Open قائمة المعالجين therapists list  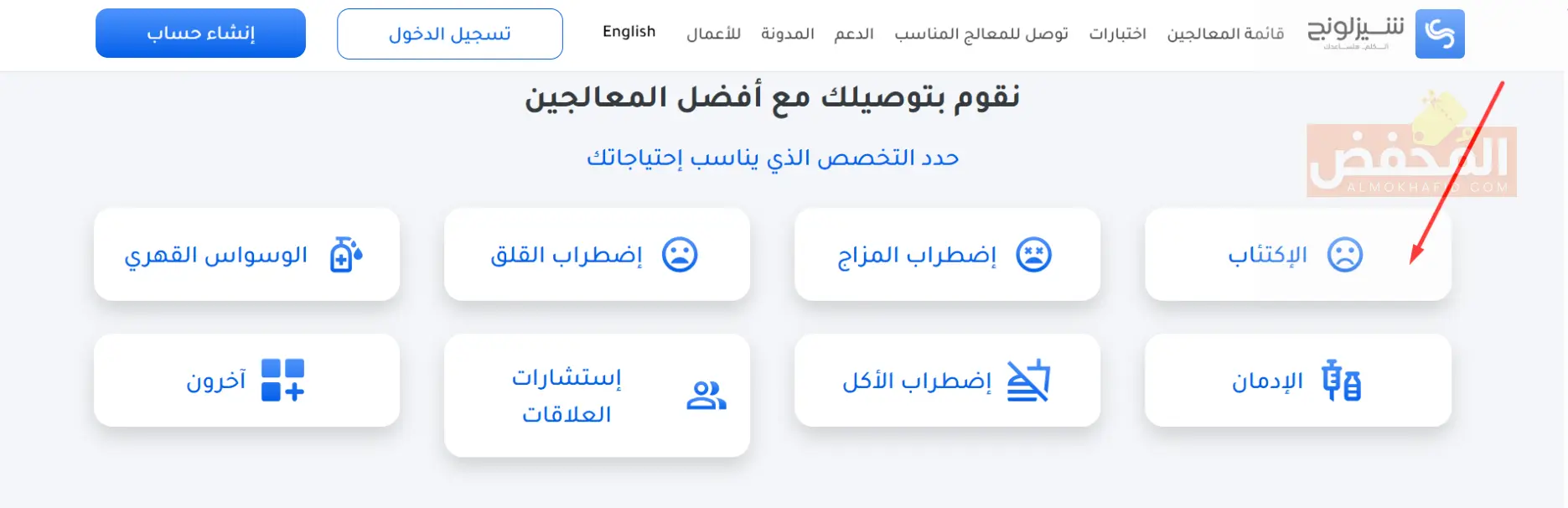click(1225, 34)
